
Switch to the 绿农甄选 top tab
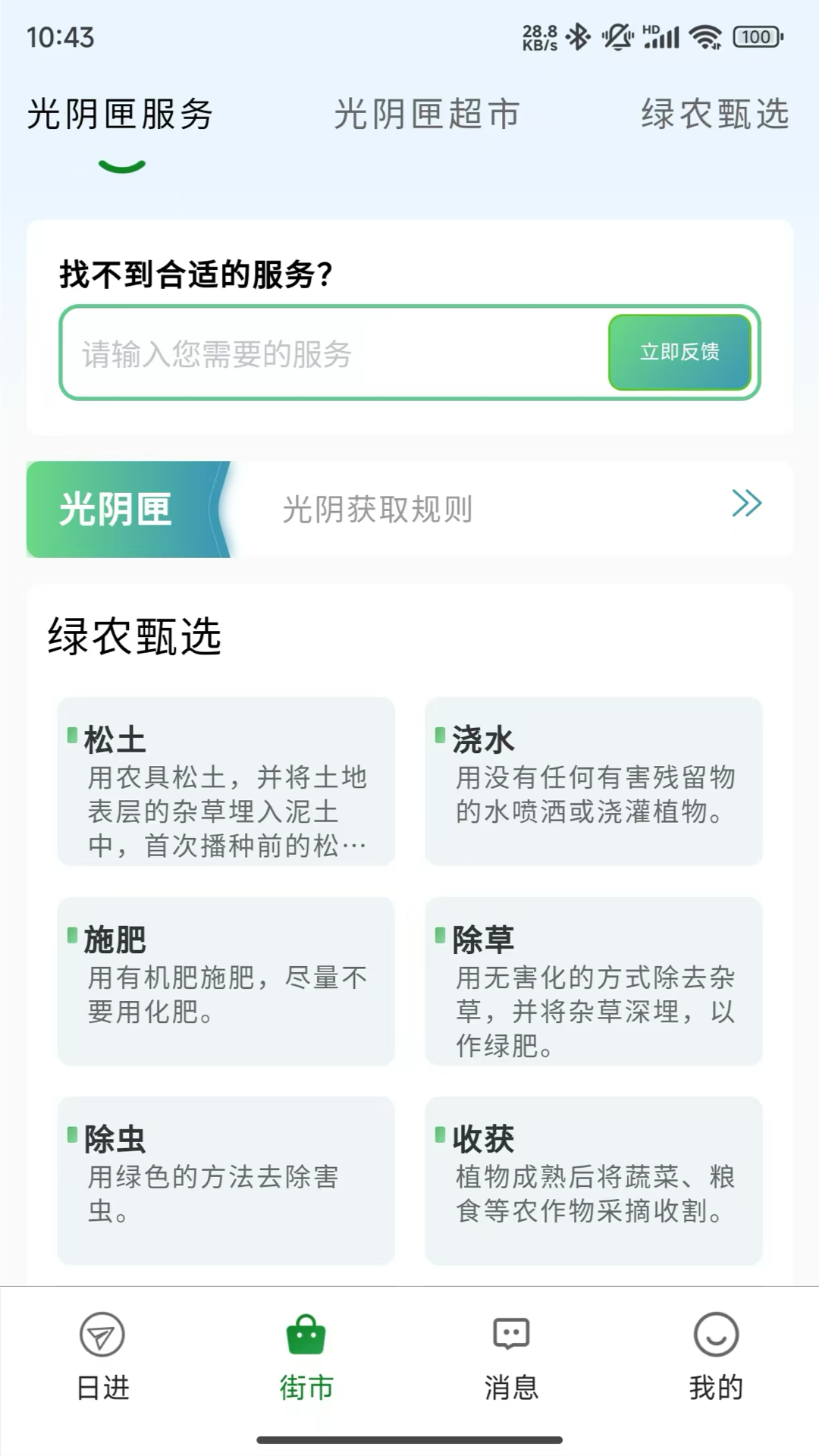pyautogui.click(x=715, y=115)
